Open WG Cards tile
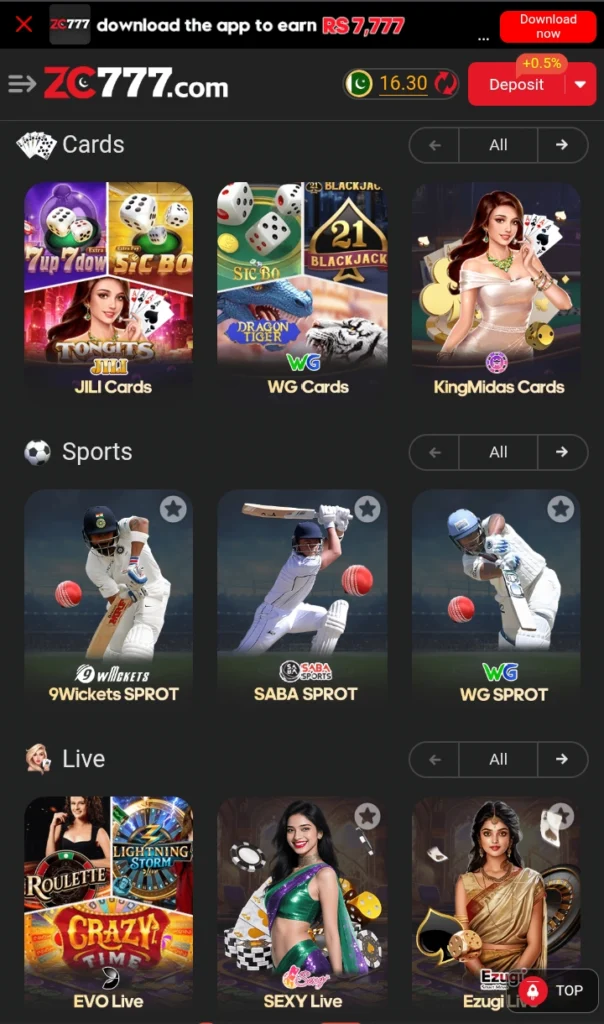 (x=302, y=290)
